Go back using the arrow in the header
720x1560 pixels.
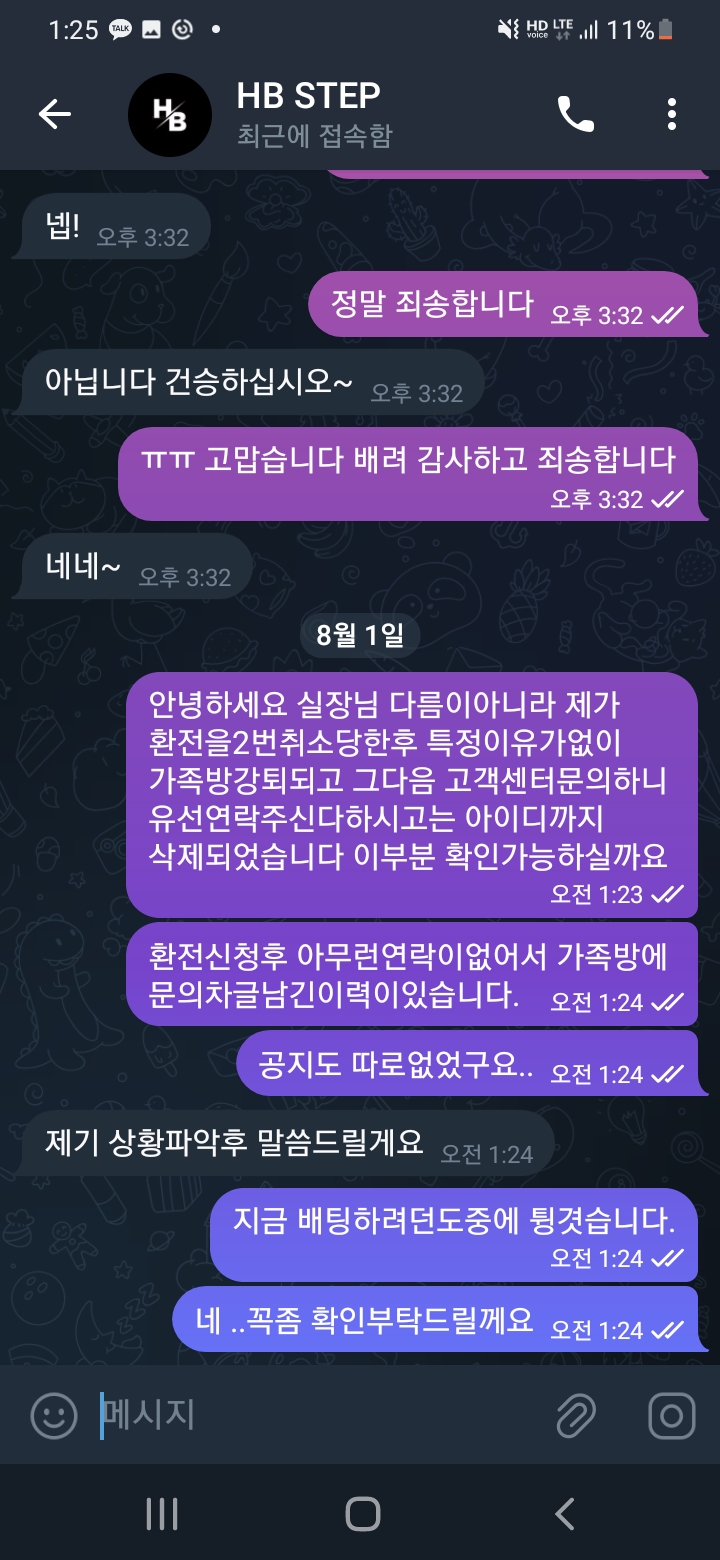coord(54,115)
